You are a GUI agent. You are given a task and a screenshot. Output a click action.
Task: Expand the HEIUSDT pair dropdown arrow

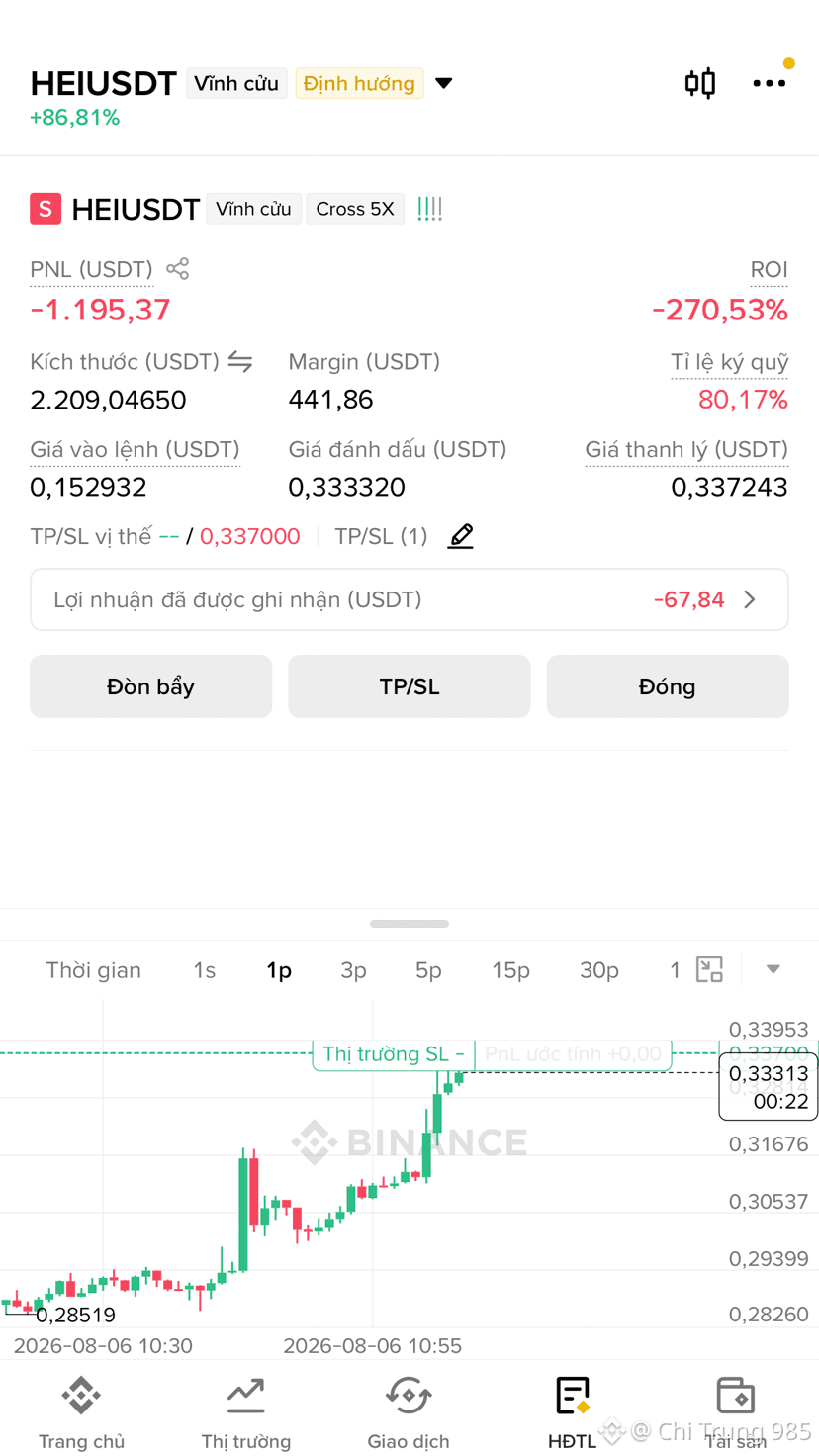click(x=444, y=83)
